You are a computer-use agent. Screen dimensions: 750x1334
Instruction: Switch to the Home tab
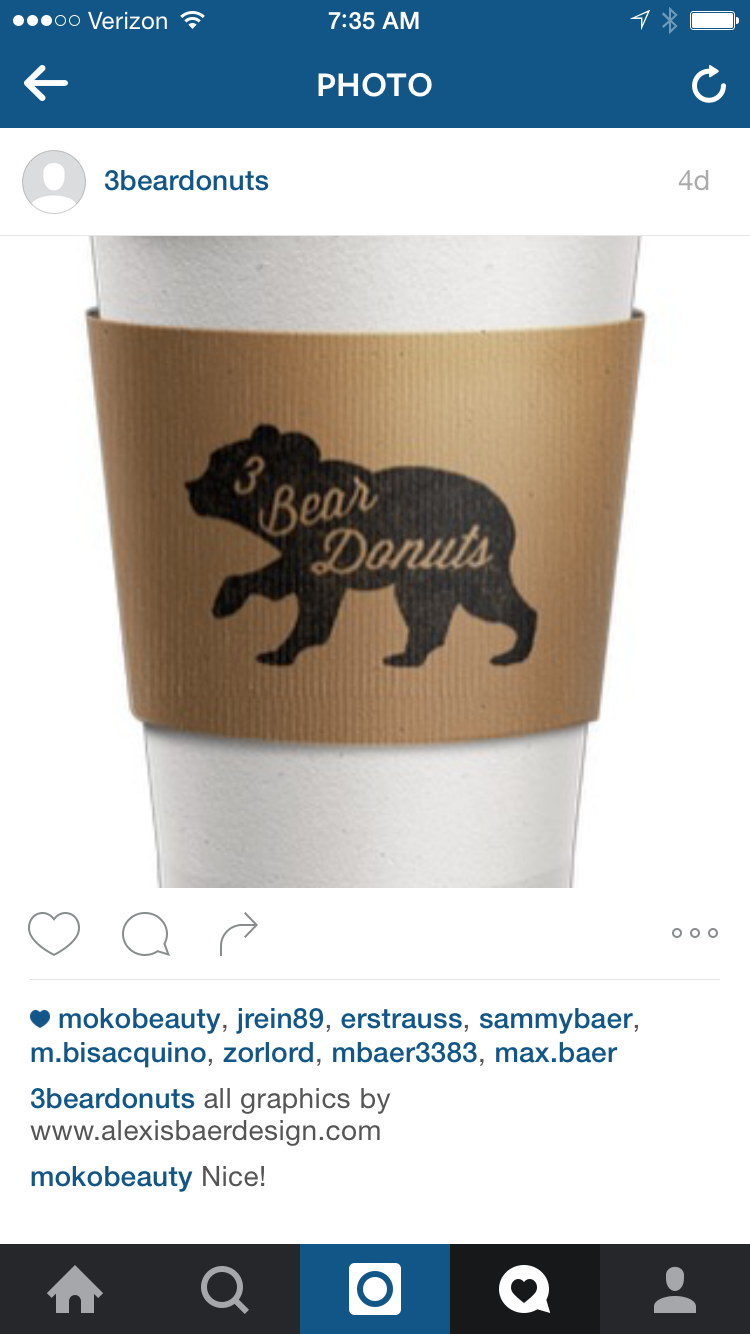click(x=75, y=1289)
